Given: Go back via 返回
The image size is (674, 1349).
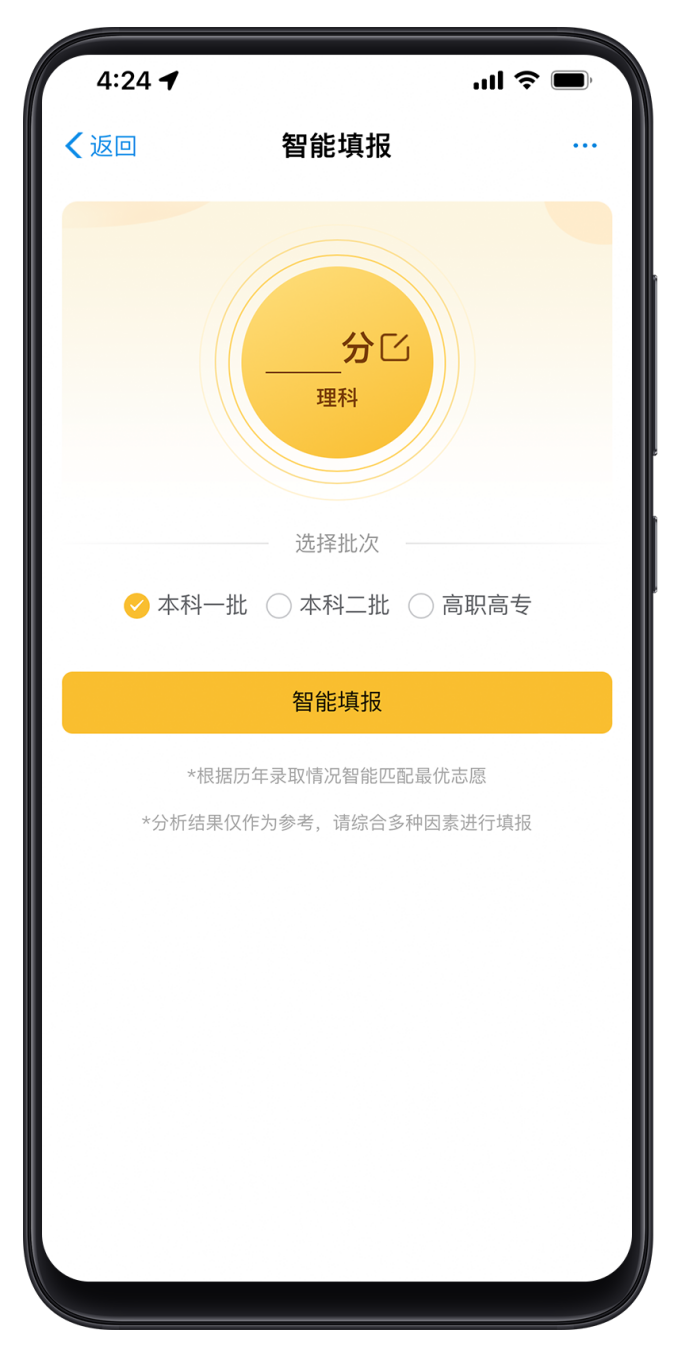Looking at the screenshot, I should click(x=101, y=146).
